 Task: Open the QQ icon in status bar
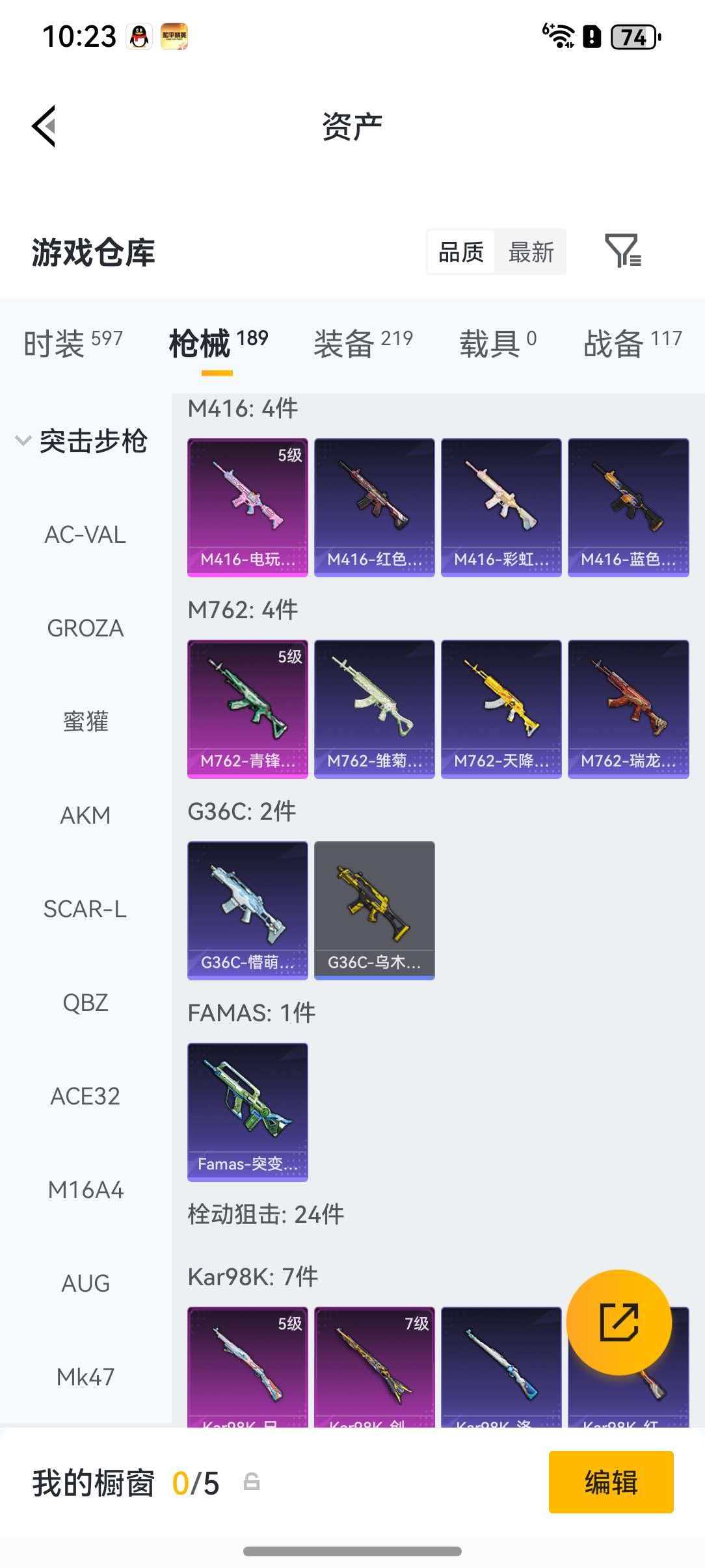coord(139,36)
